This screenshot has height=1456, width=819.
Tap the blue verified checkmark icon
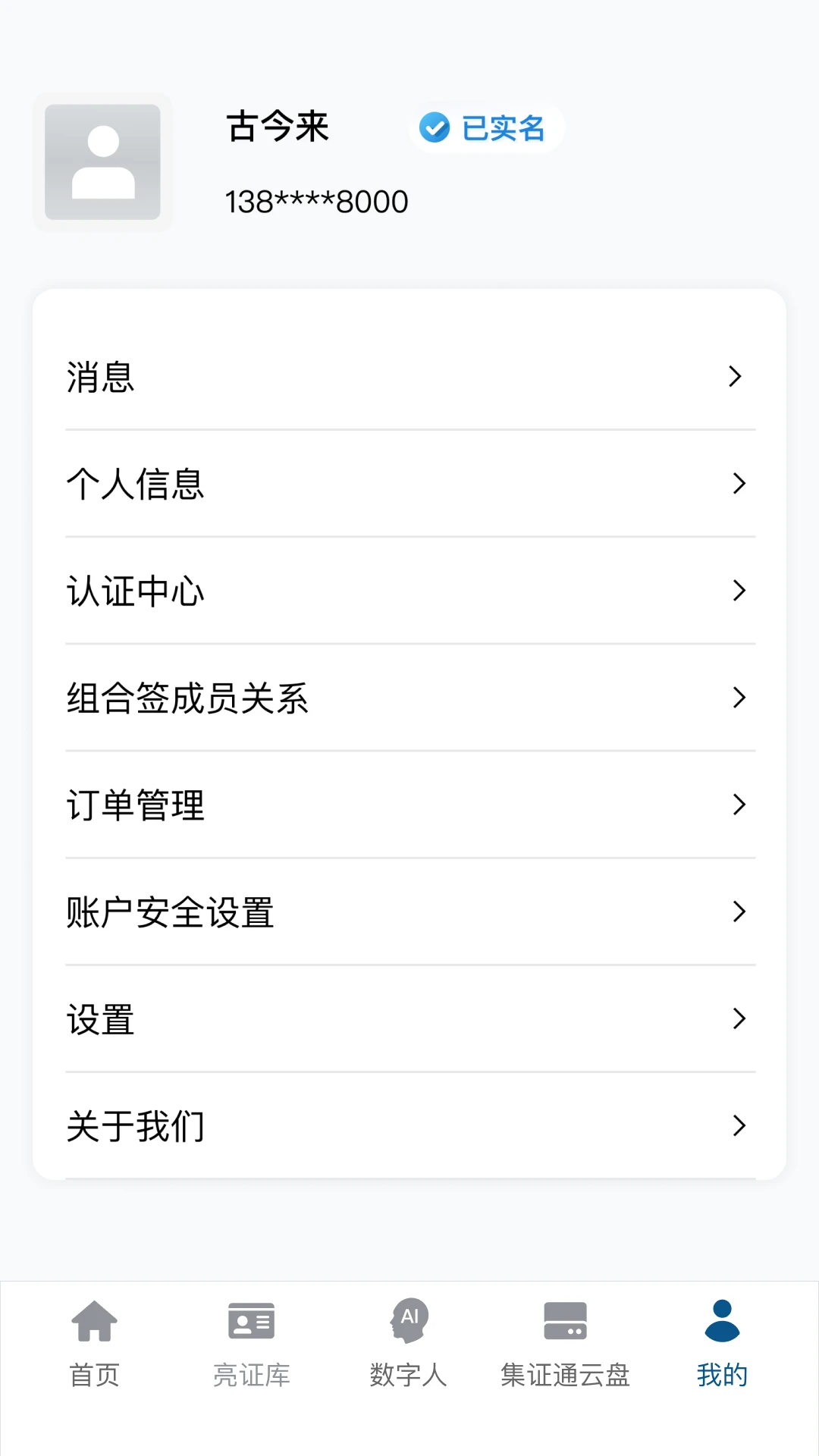pos(435,128)
